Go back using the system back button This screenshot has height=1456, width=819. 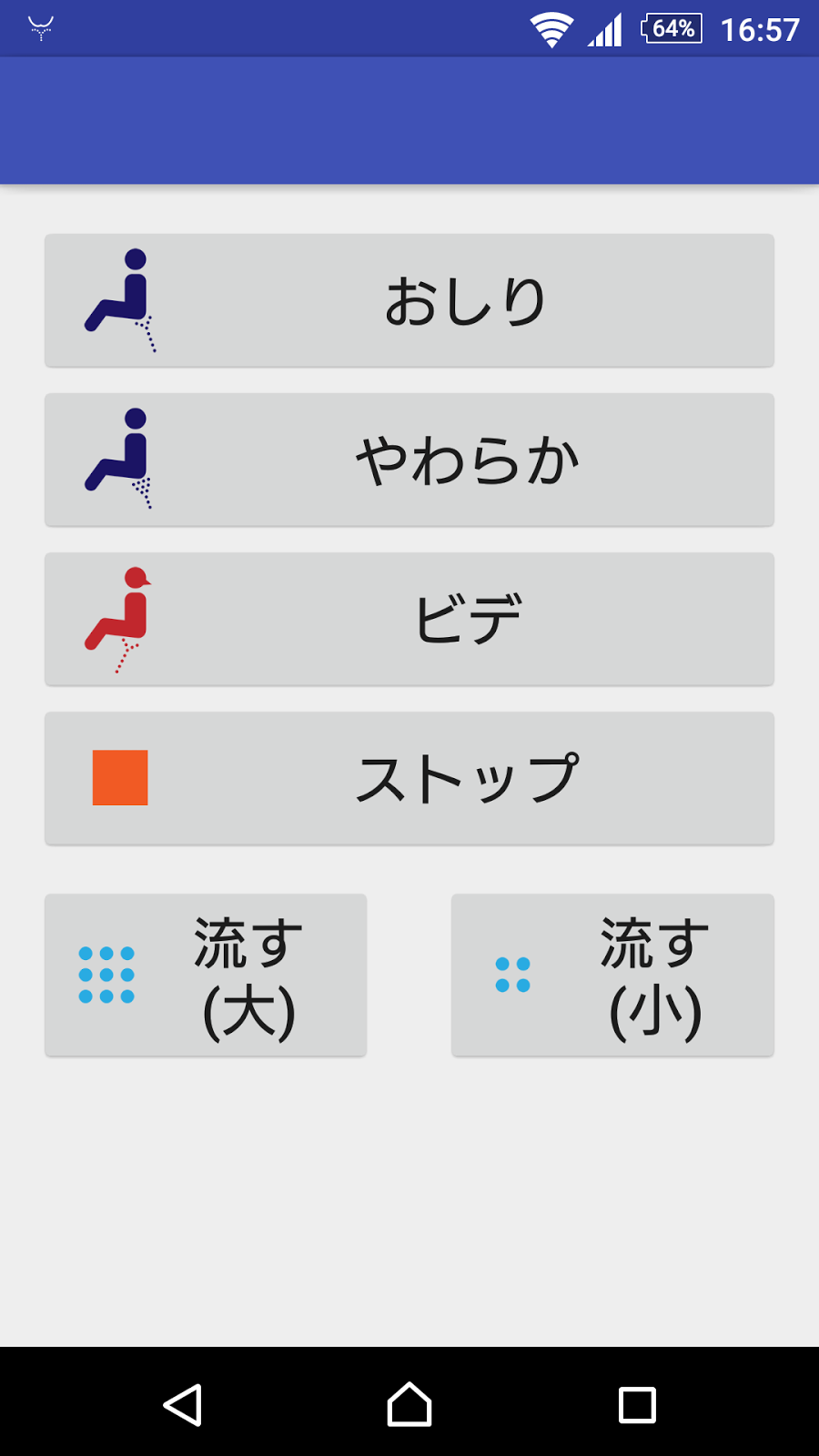[x=183, y=1404]
